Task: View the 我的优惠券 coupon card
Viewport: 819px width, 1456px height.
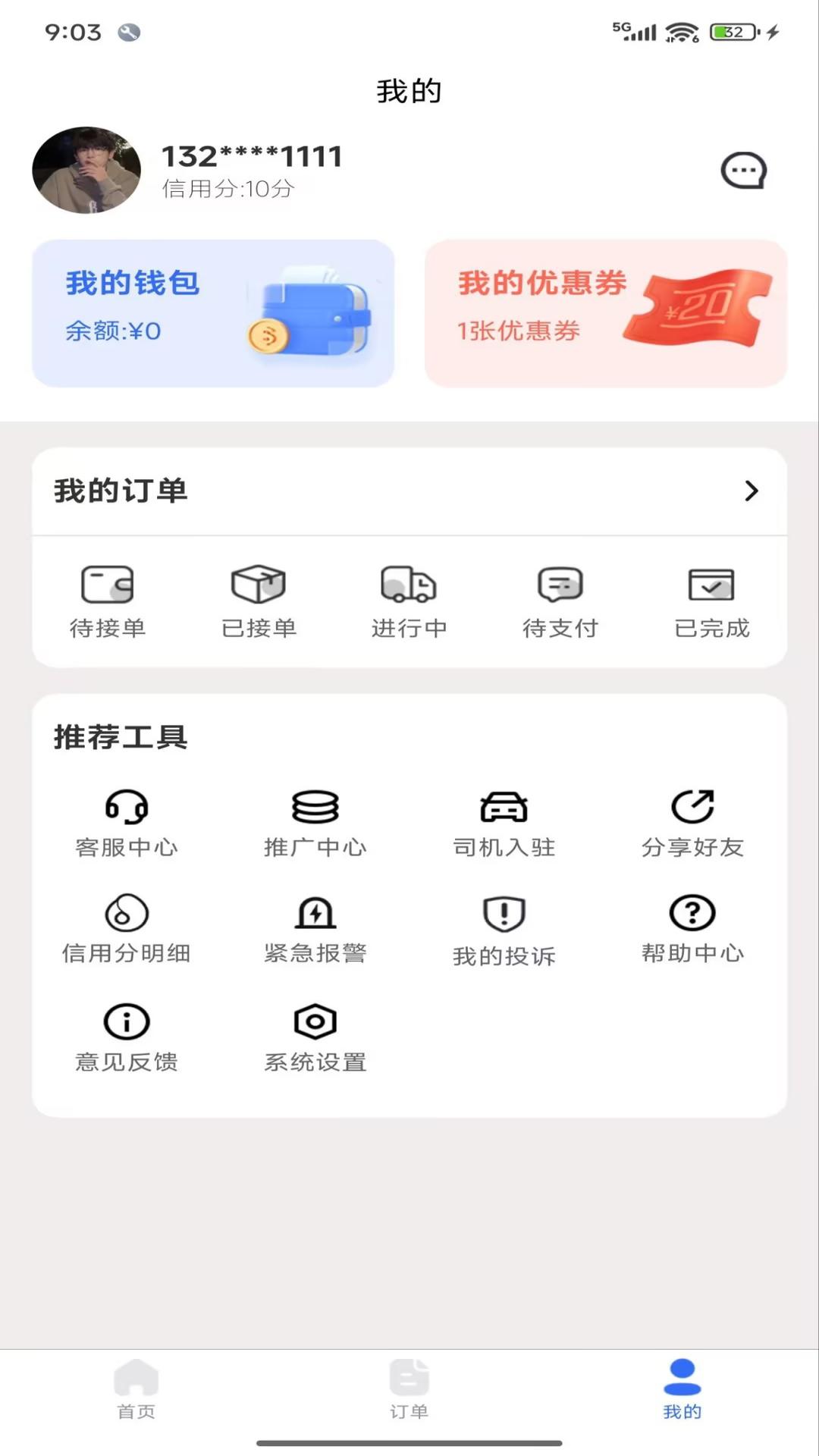Action: [605, 313]
